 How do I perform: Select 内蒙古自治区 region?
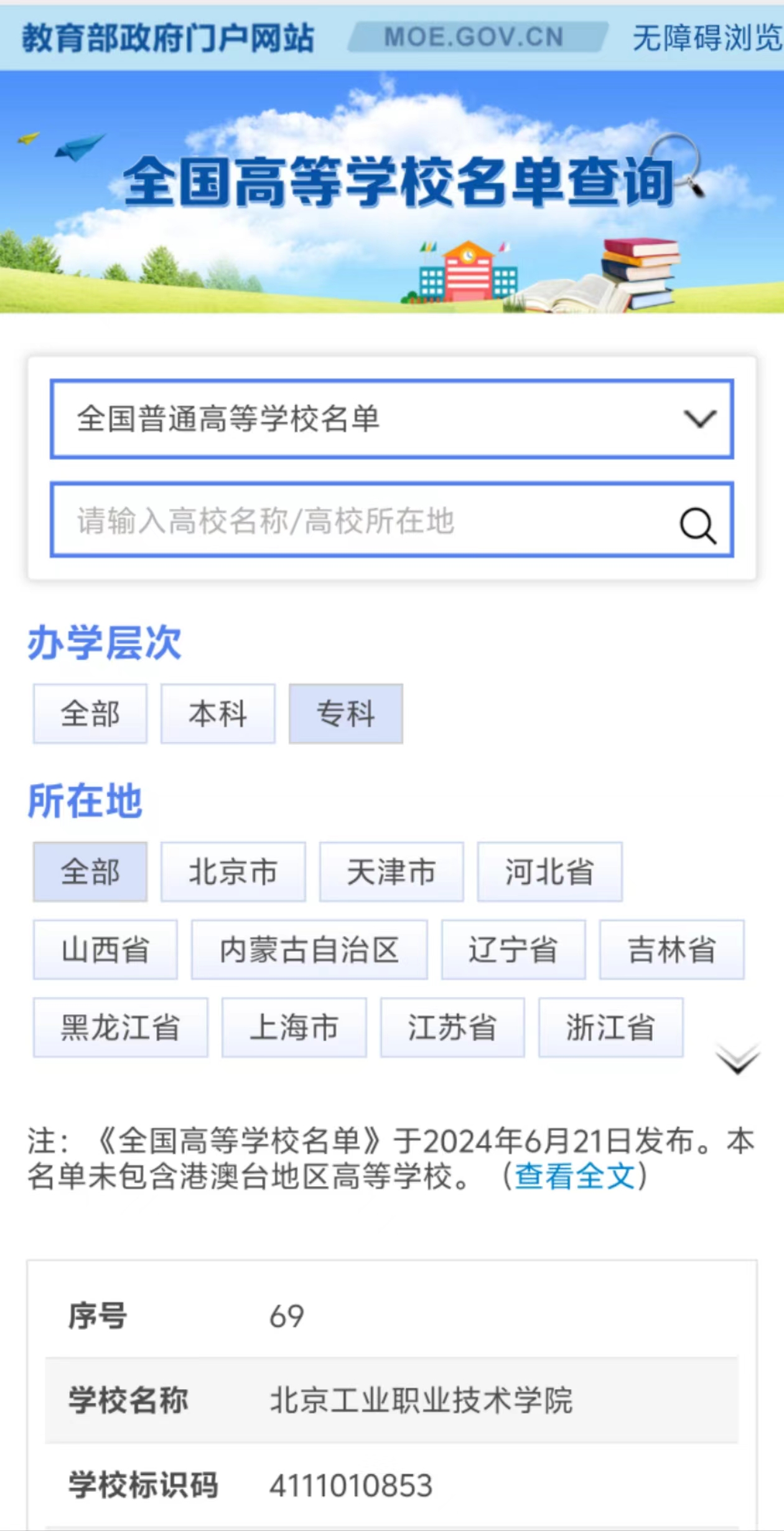[x=309, y=950]
